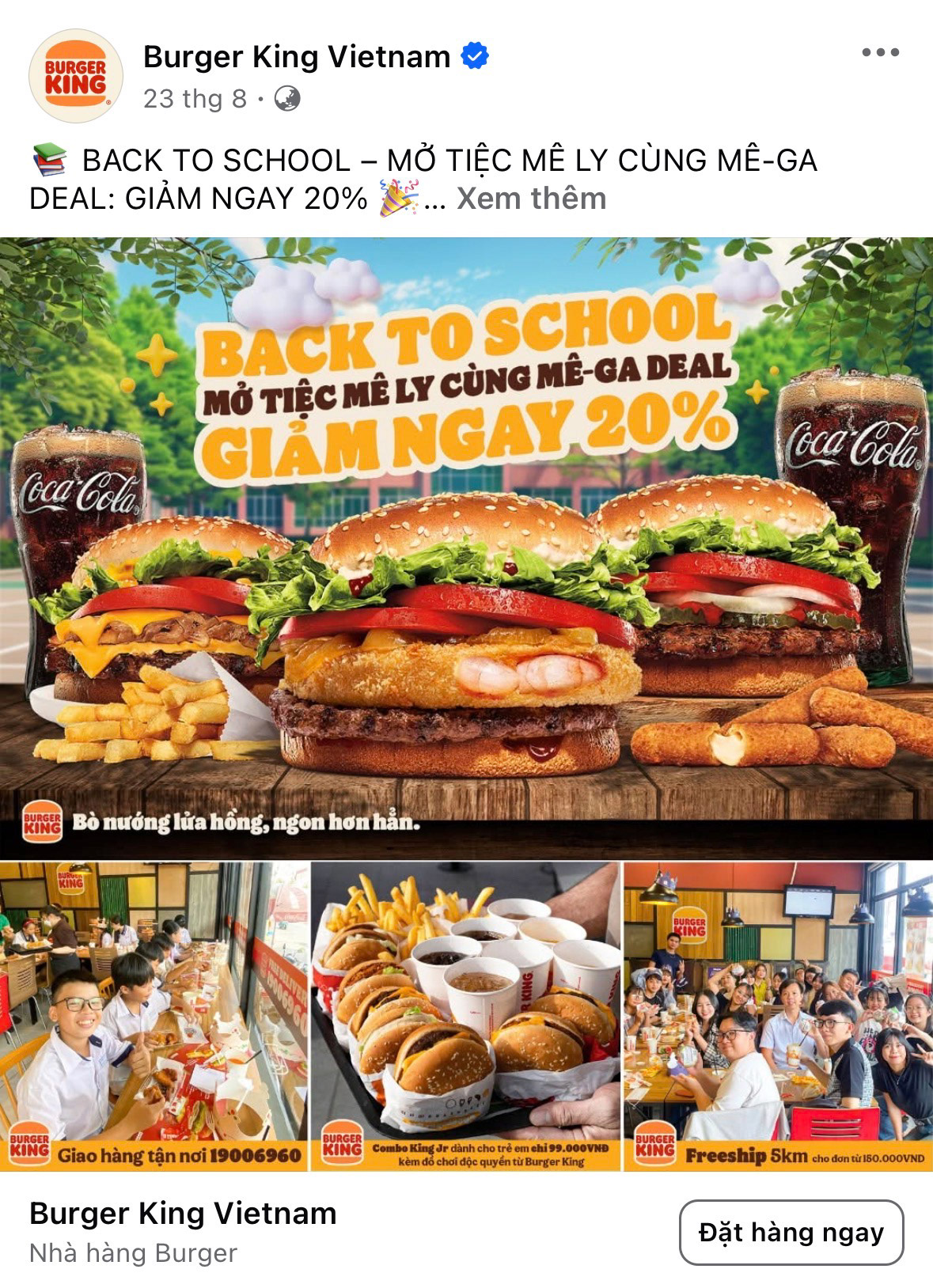Expand caption with Xem thêm
933x1288 pixels.
531,198
